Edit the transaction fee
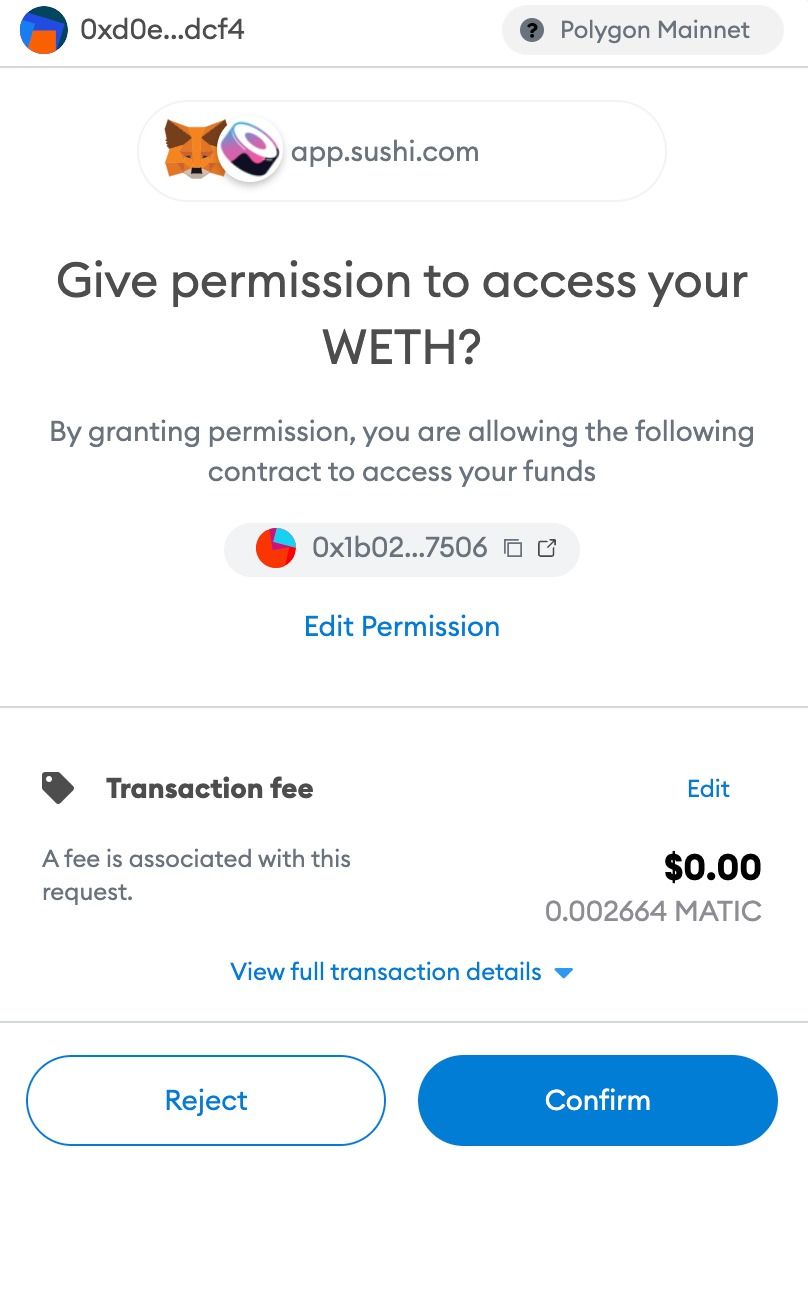This screenshot has height=1314, width=808. pyautogui.click(x=708, y=789)
